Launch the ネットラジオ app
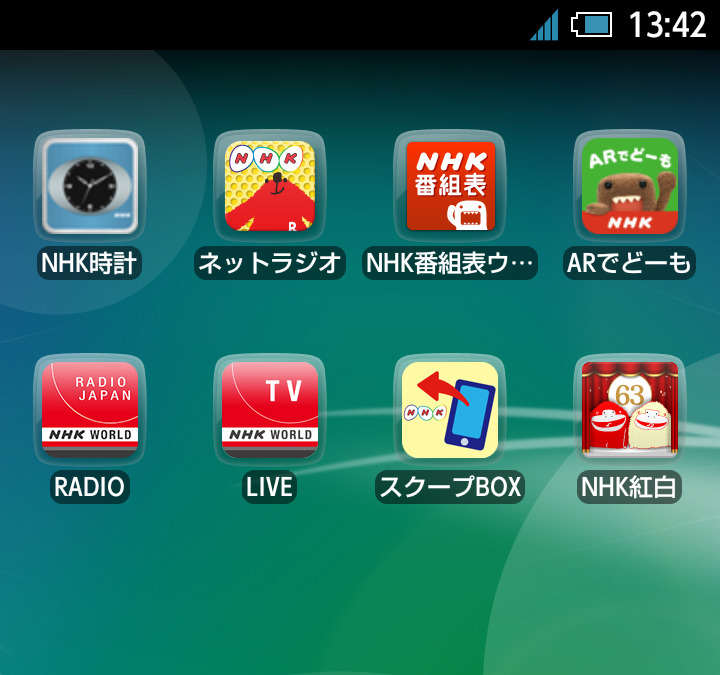Screen dimensions: 720x675 tap(270, 187)
